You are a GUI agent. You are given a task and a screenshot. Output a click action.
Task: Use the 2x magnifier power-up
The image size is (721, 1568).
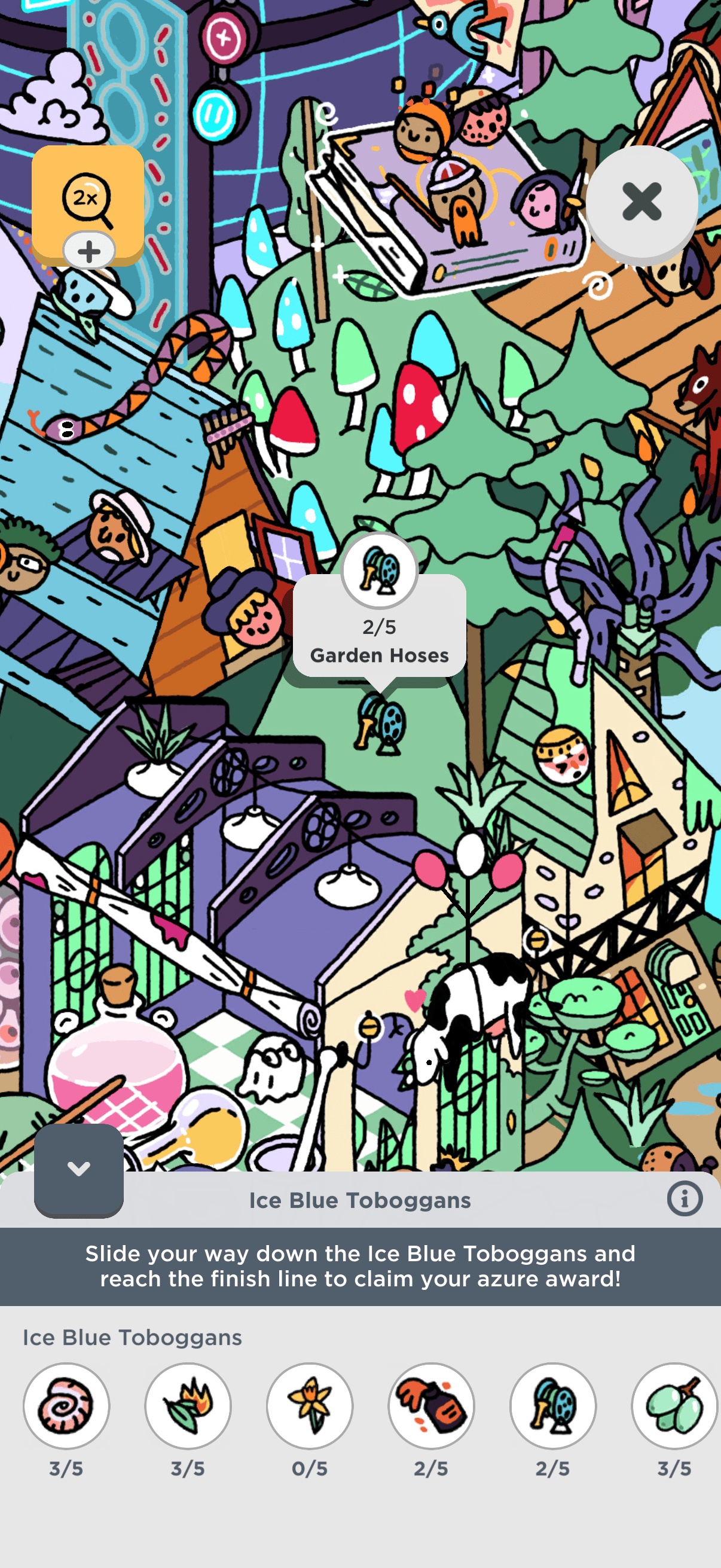click(x=87, y=200)
